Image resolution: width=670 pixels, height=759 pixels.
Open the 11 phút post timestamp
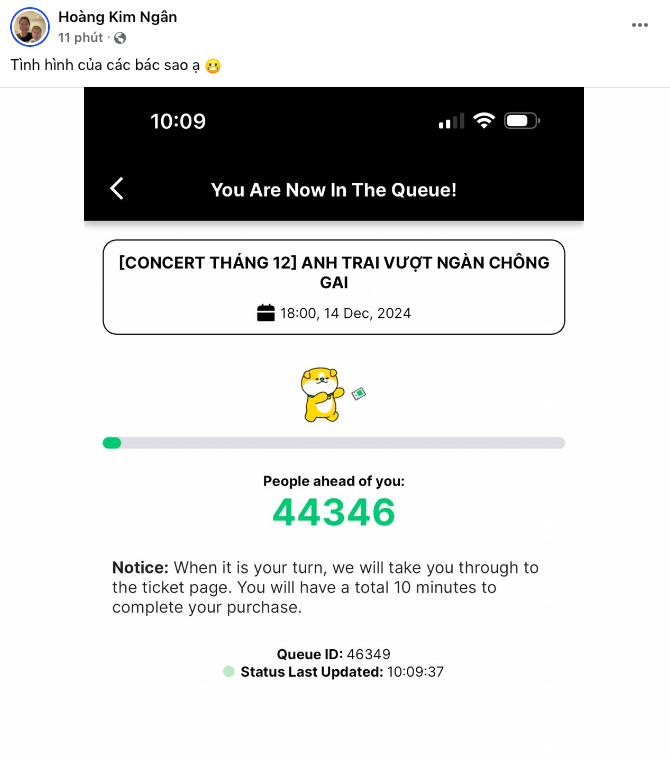80,38
